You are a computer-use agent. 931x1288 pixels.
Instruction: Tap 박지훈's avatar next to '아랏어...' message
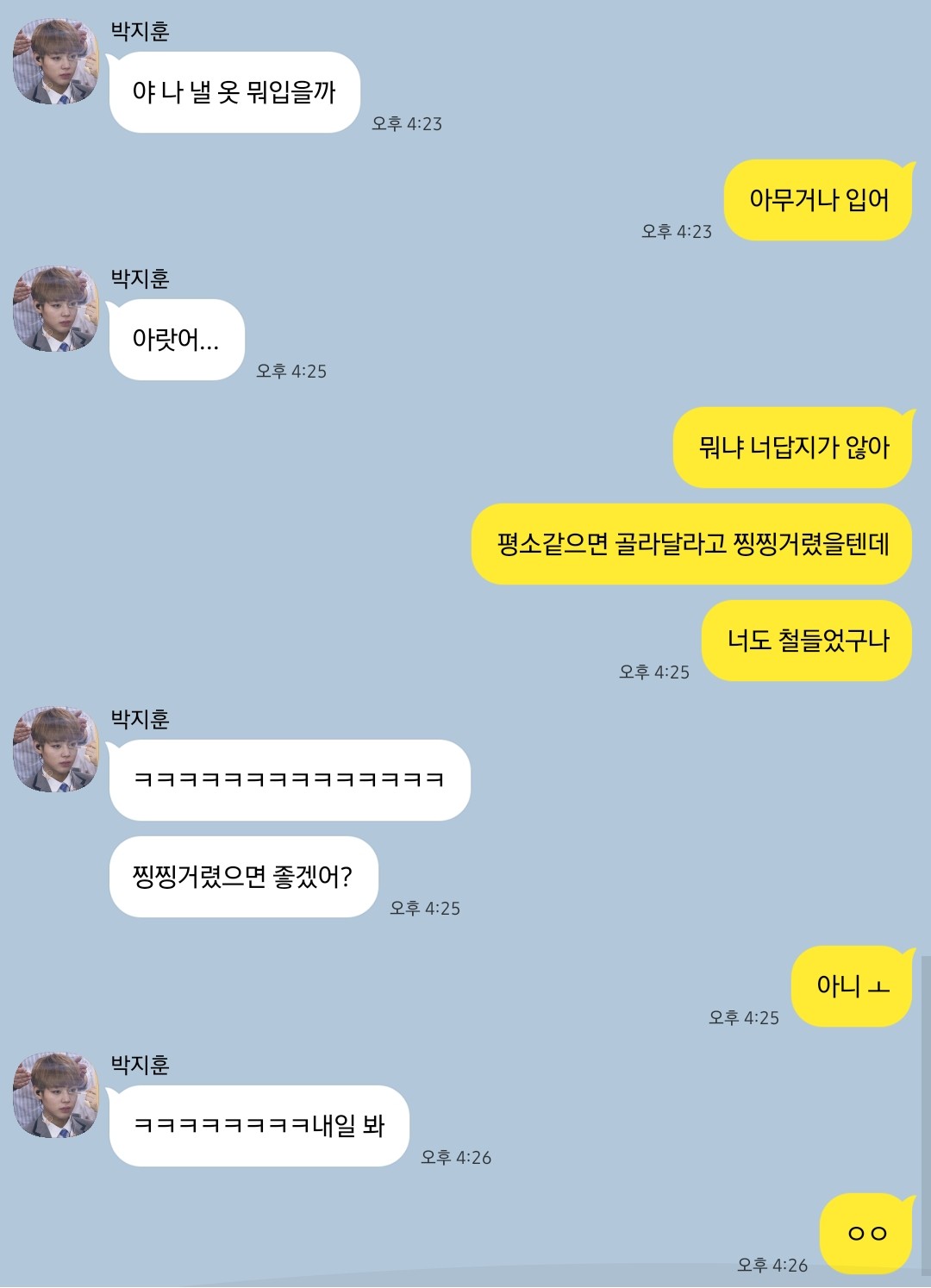(x=56, y=309)
